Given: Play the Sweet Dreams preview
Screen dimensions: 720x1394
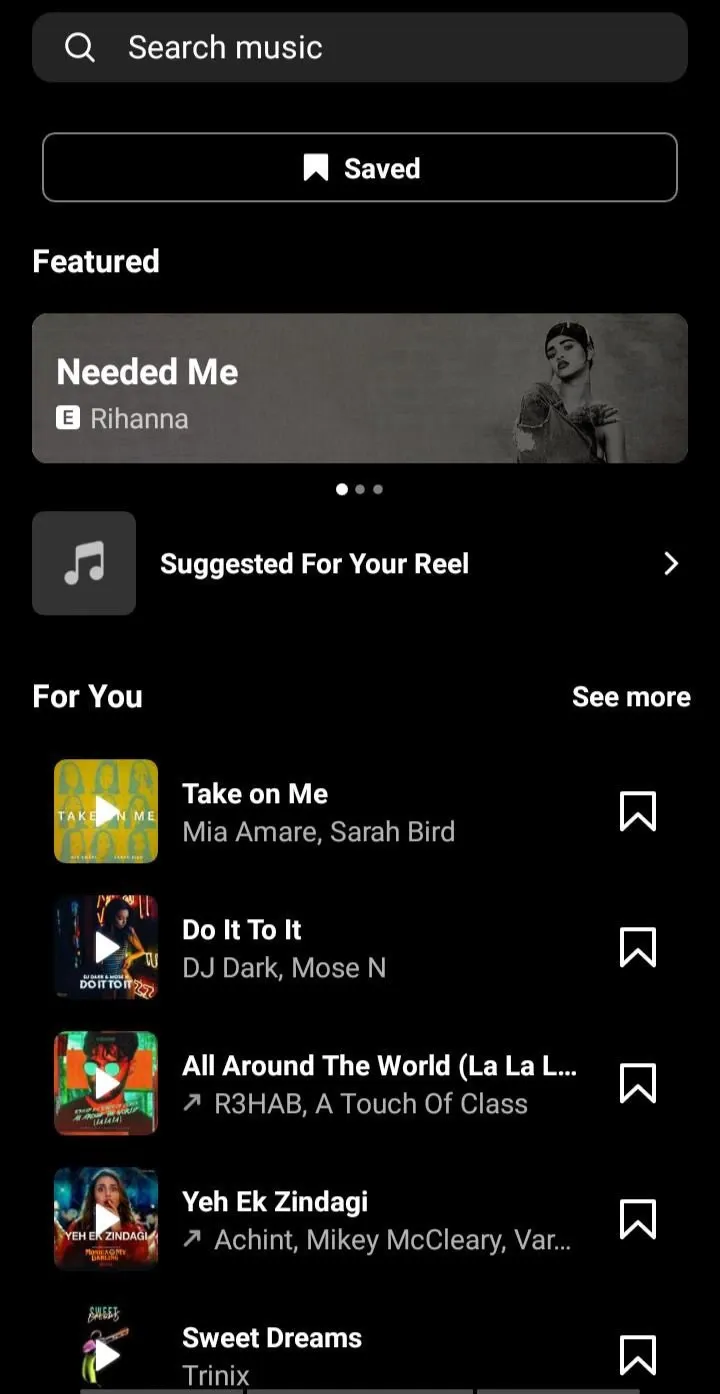Looking at the screenshot, I should [x=106, y=1353].
